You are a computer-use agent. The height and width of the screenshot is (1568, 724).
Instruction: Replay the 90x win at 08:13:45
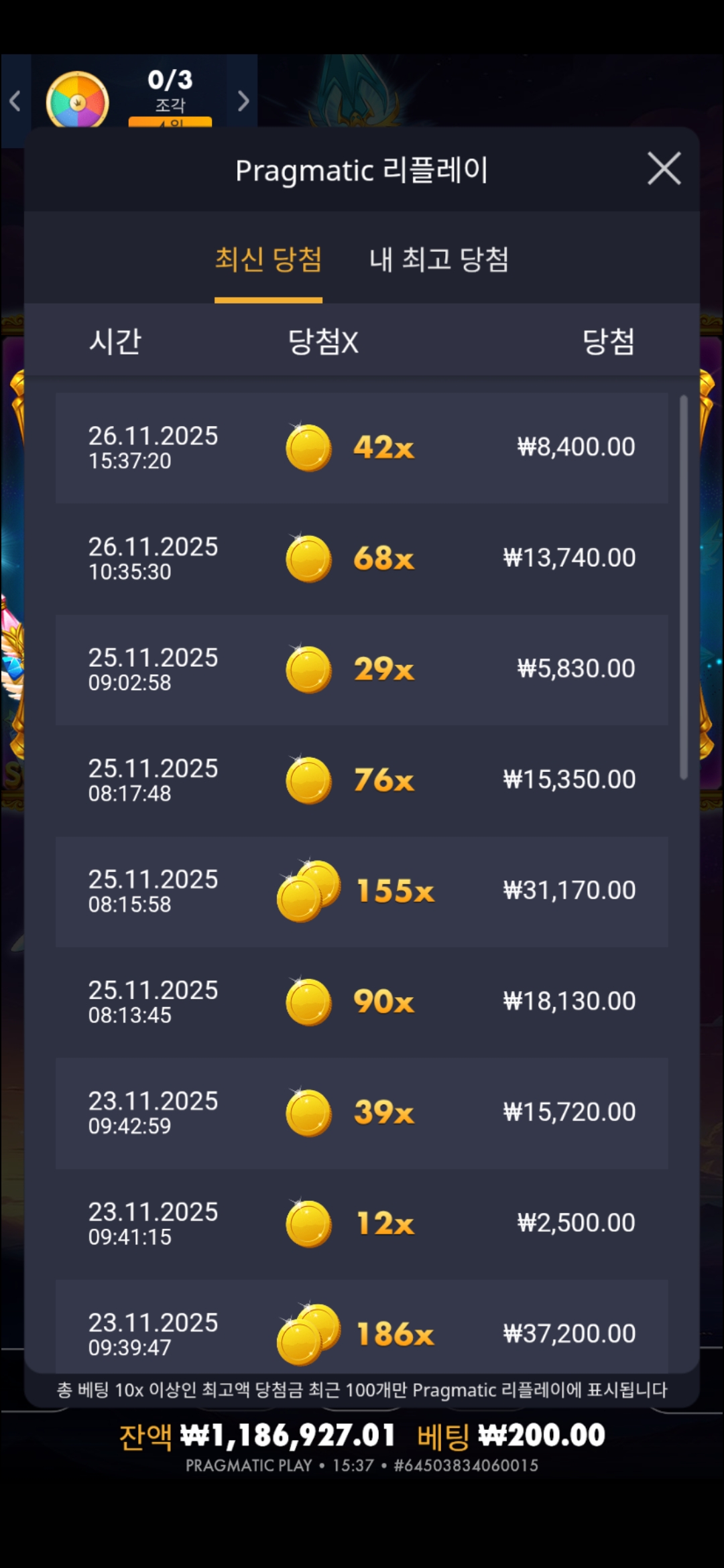(x=362, y=1002)
